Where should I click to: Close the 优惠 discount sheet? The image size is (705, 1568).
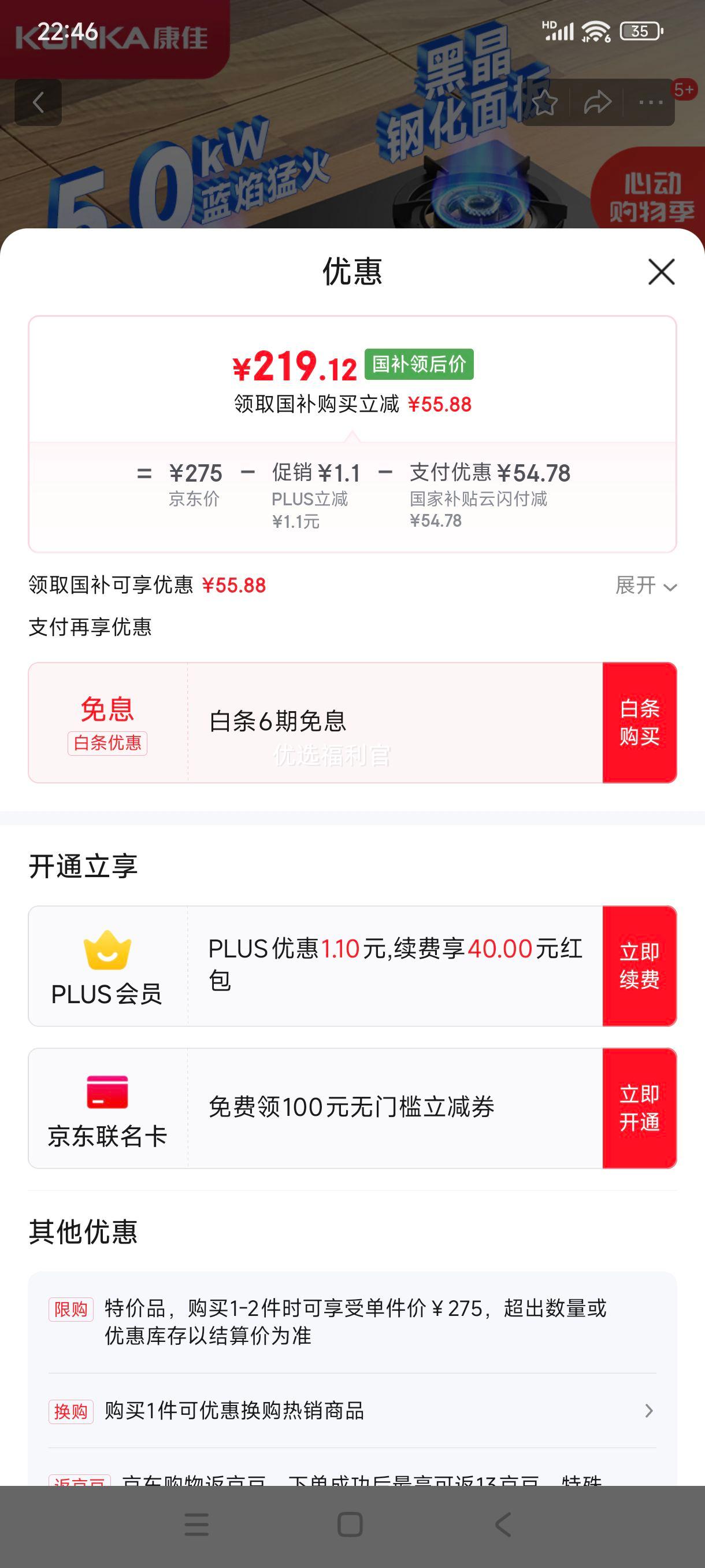(x=661, y=272)
